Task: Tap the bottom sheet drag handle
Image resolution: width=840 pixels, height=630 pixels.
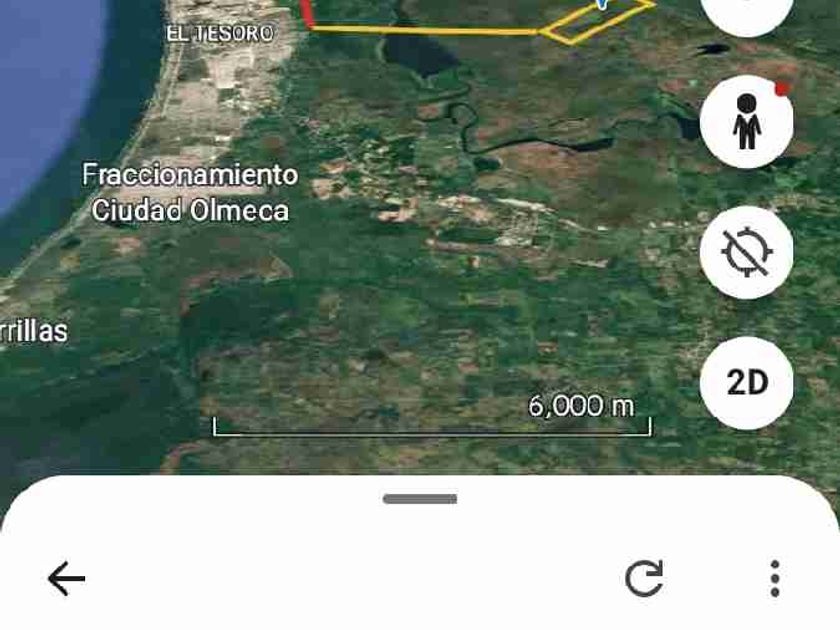Action: pyautogui.click(x=420, y=499)
